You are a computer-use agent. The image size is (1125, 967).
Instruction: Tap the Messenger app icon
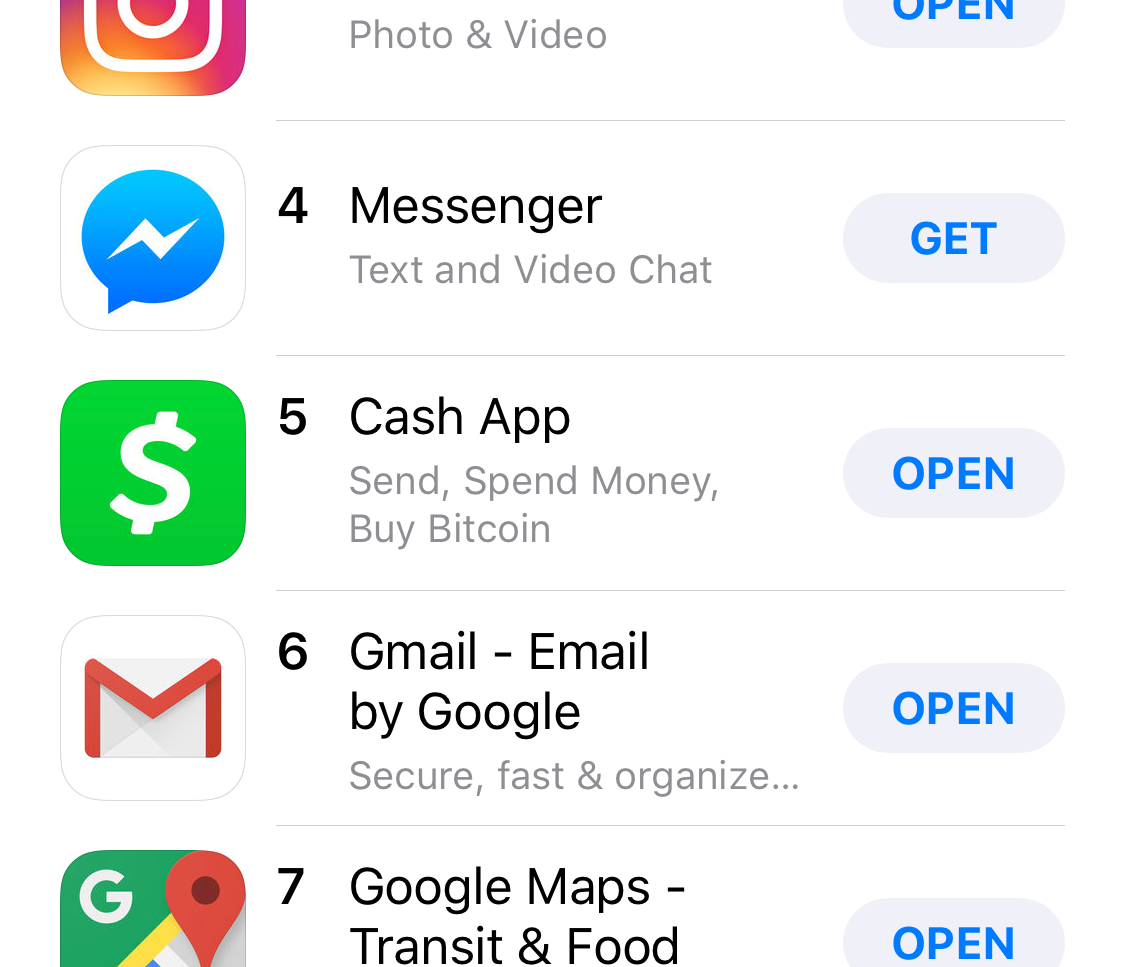(153, 238)
